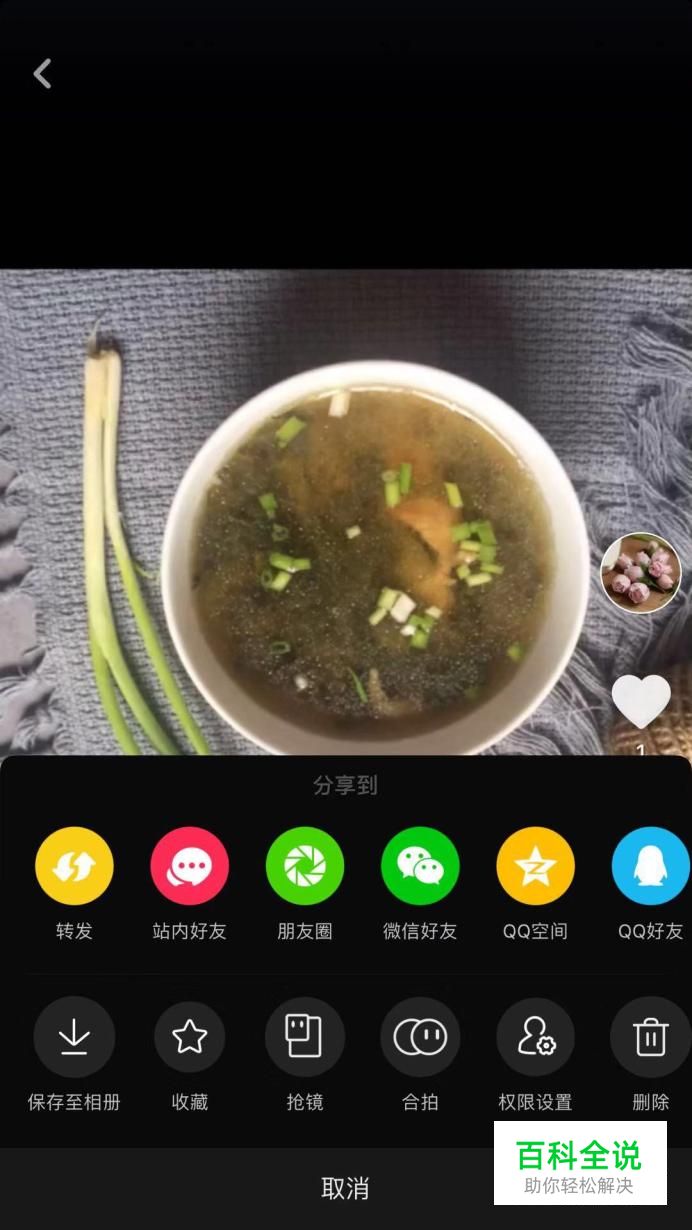The width and height of the screenshot is (692, 1230).
Task: Save video via 保存至相册
Action: point(74,1037)
